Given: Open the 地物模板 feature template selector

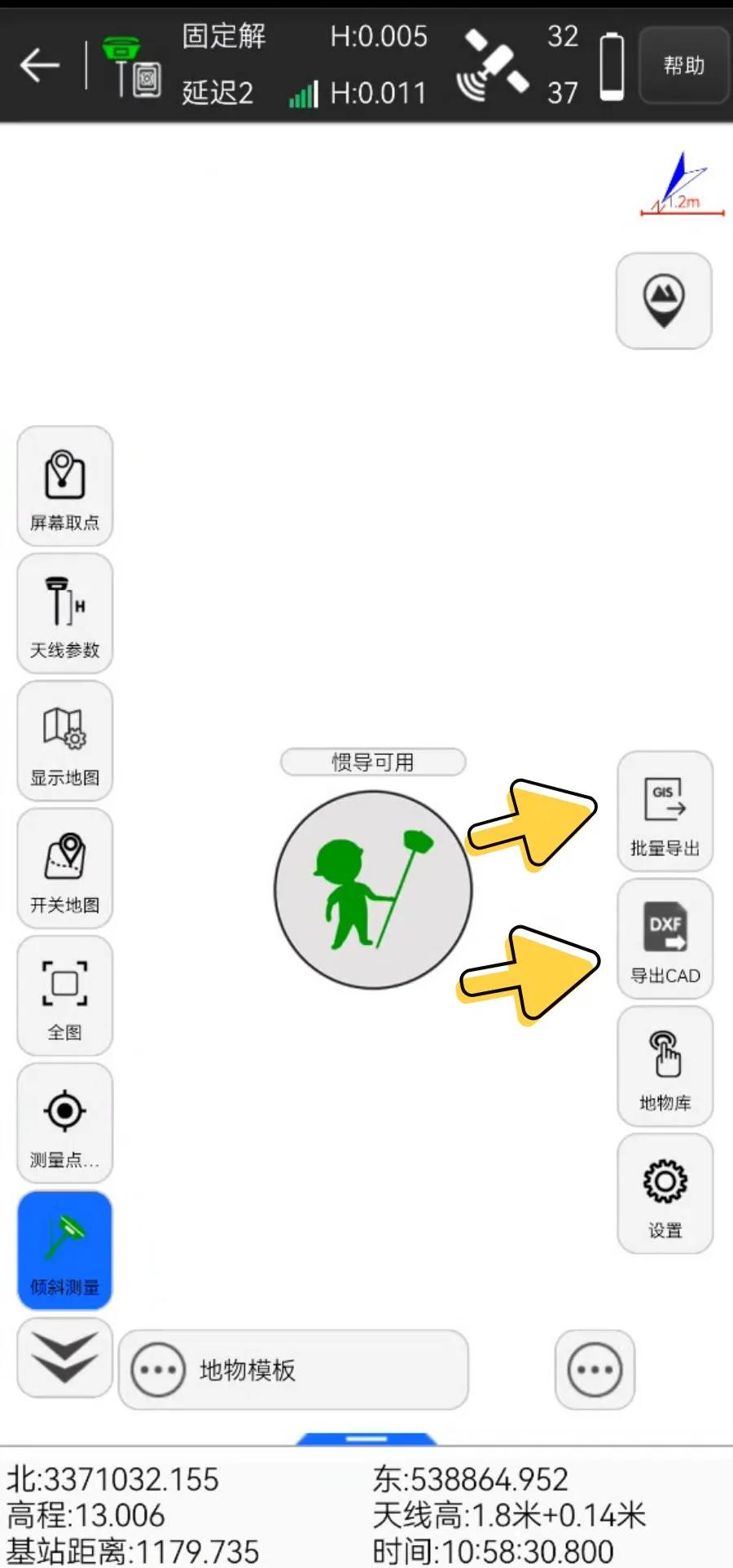Looking at the screenshot, I should (x=293, y=1369).
